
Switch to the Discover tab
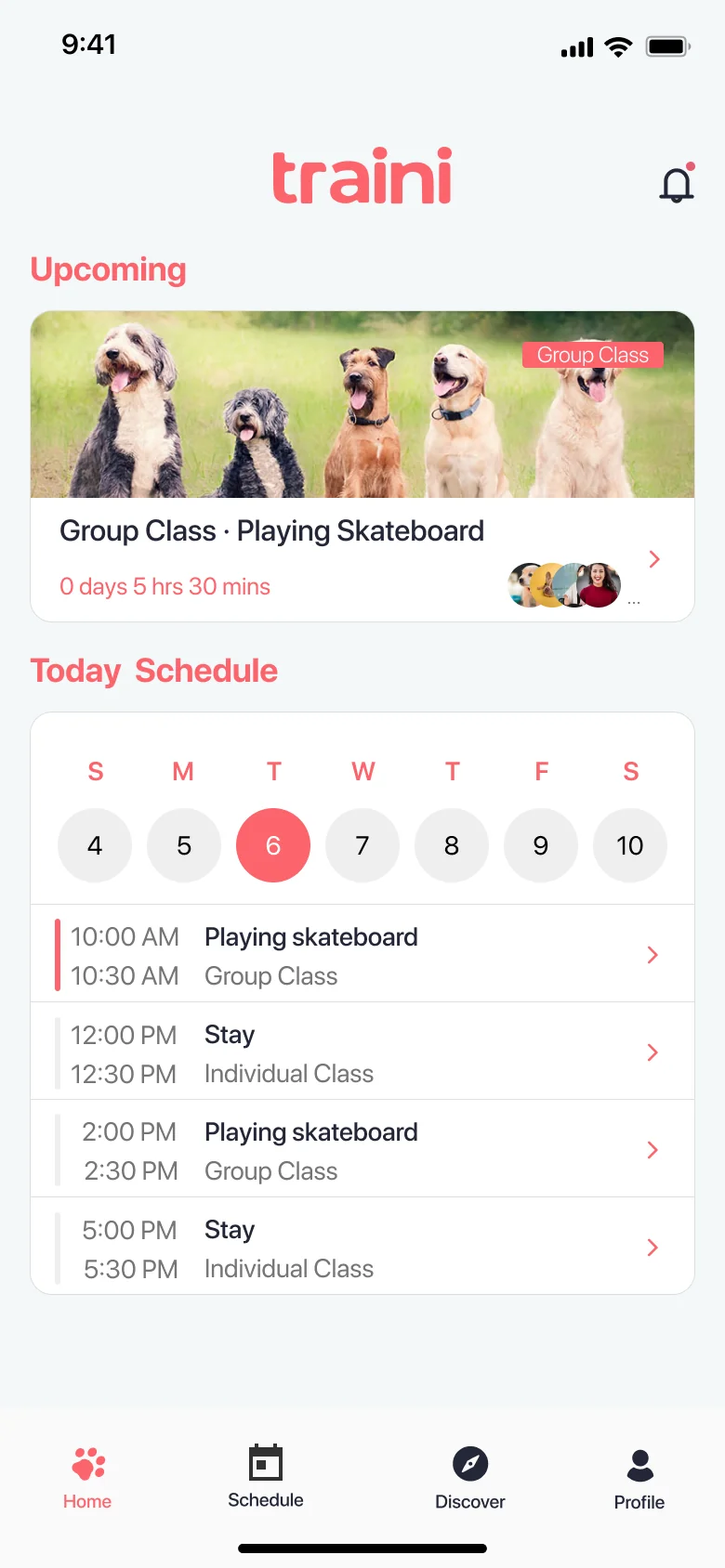pyautogui.click(x=470, y=1479)
